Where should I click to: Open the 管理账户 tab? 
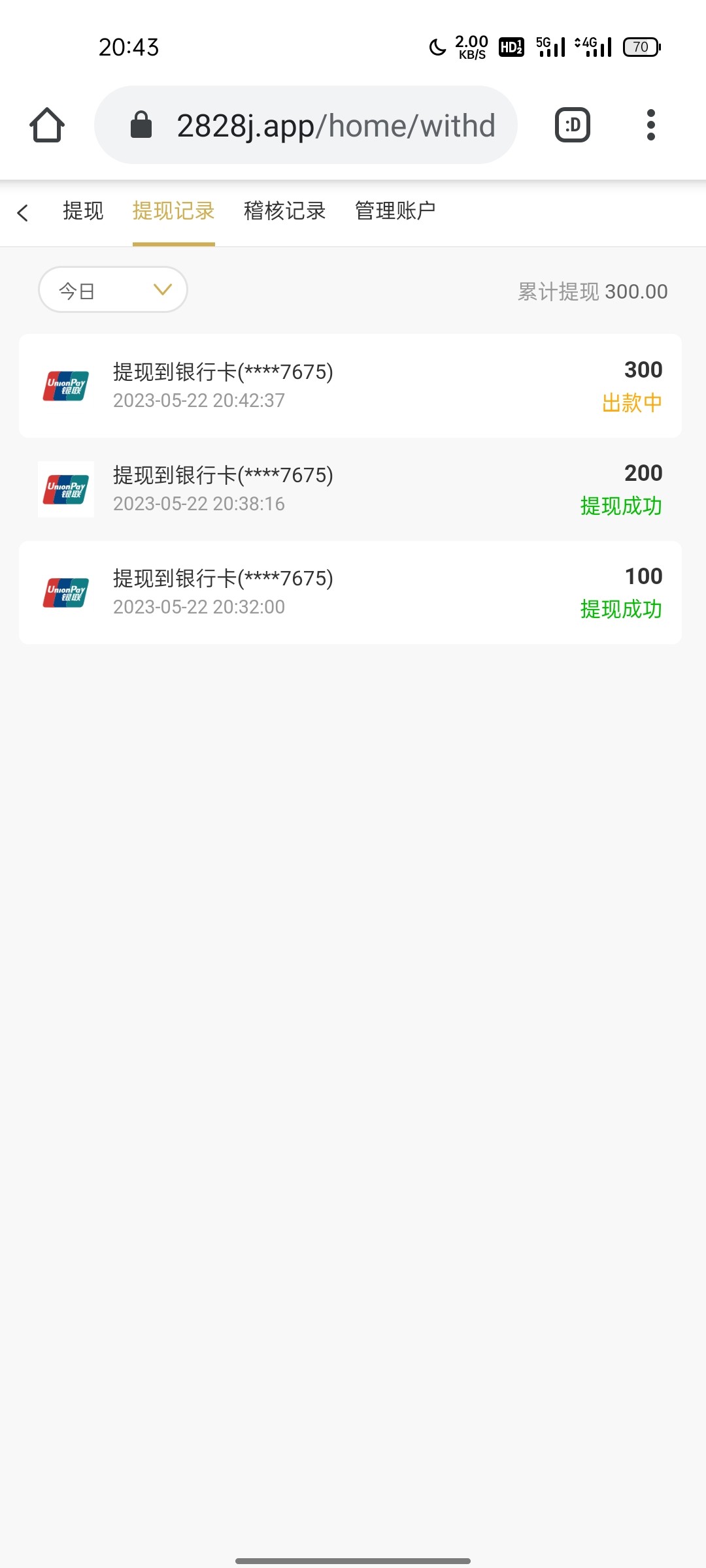point(395,211)
